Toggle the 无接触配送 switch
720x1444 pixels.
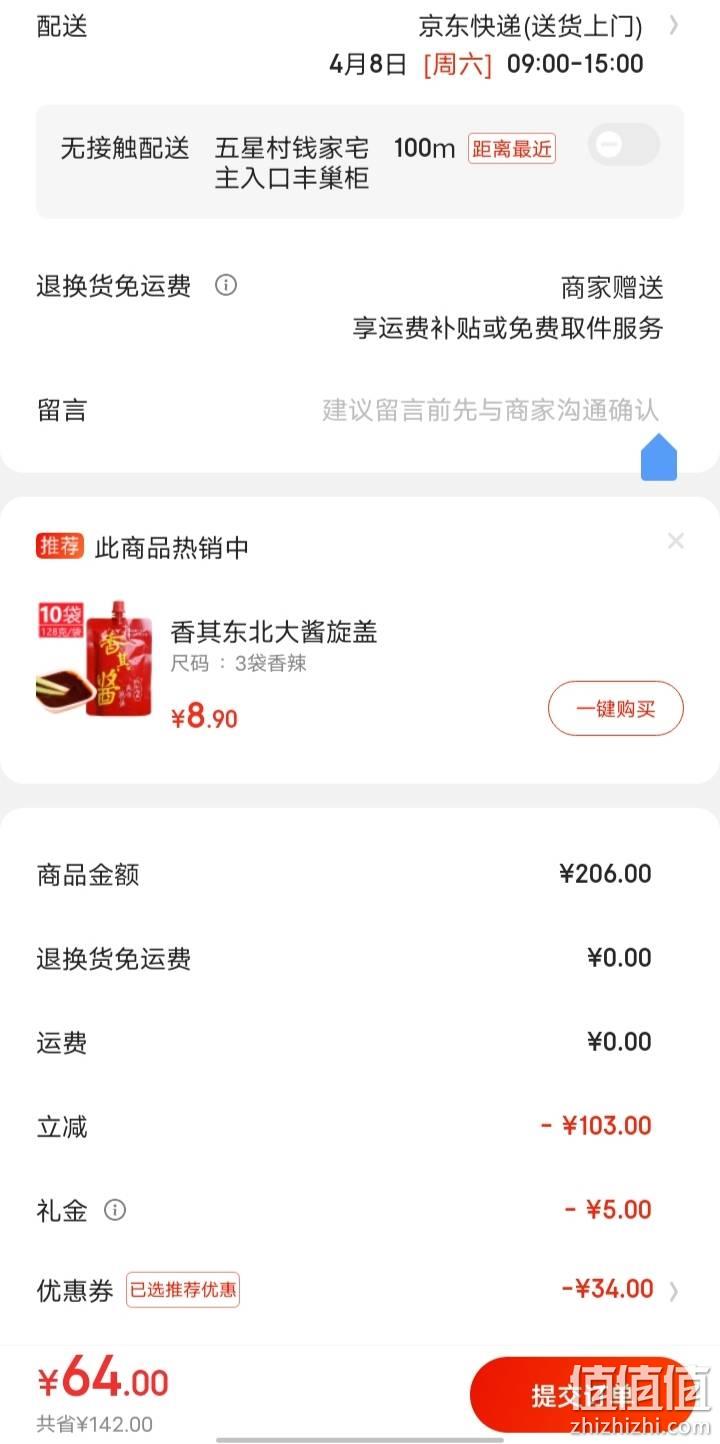(624, 145)
